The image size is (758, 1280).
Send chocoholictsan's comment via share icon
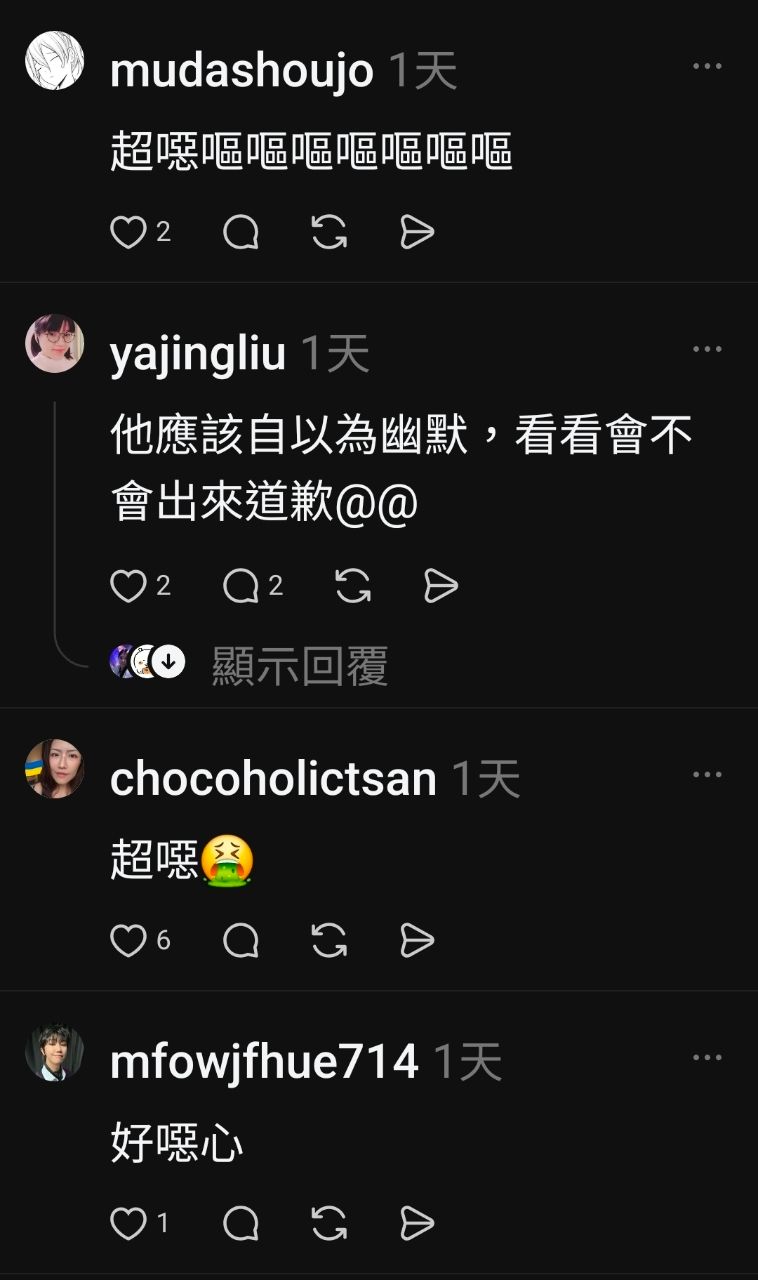pyautogui.click(x=417, y=941)
